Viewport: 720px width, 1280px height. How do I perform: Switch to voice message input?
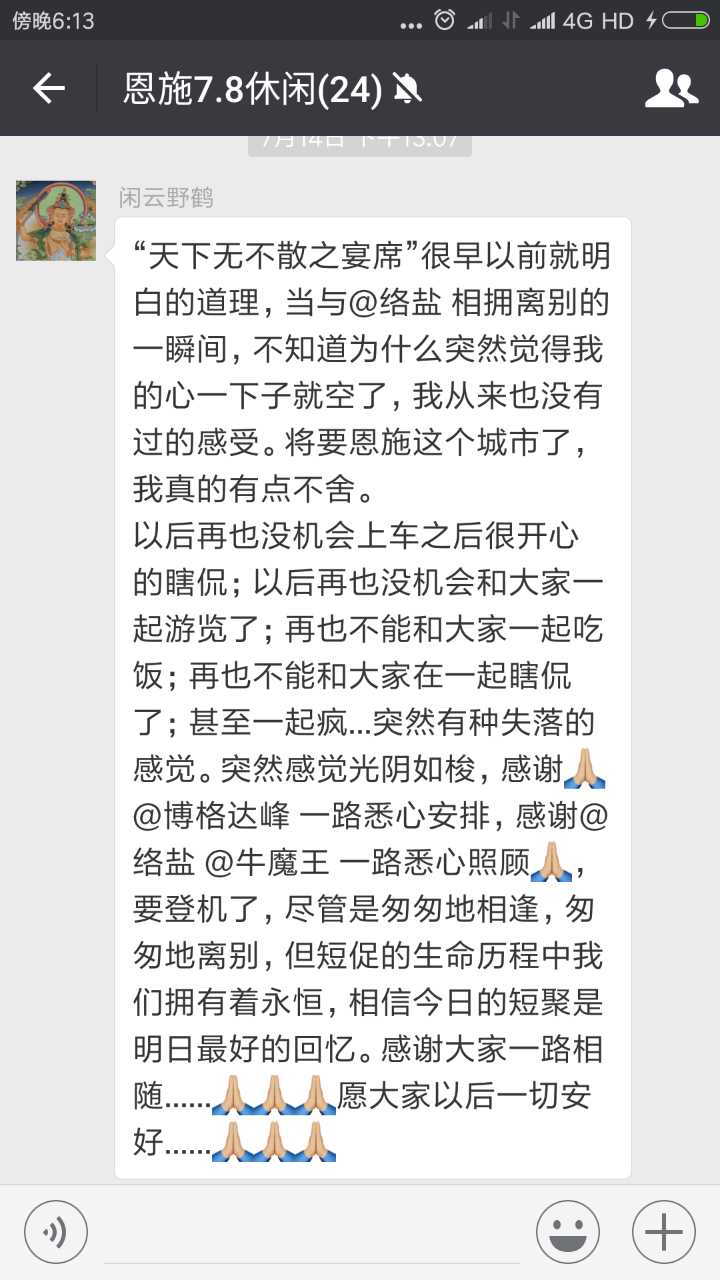click(x=56, y=1231)
